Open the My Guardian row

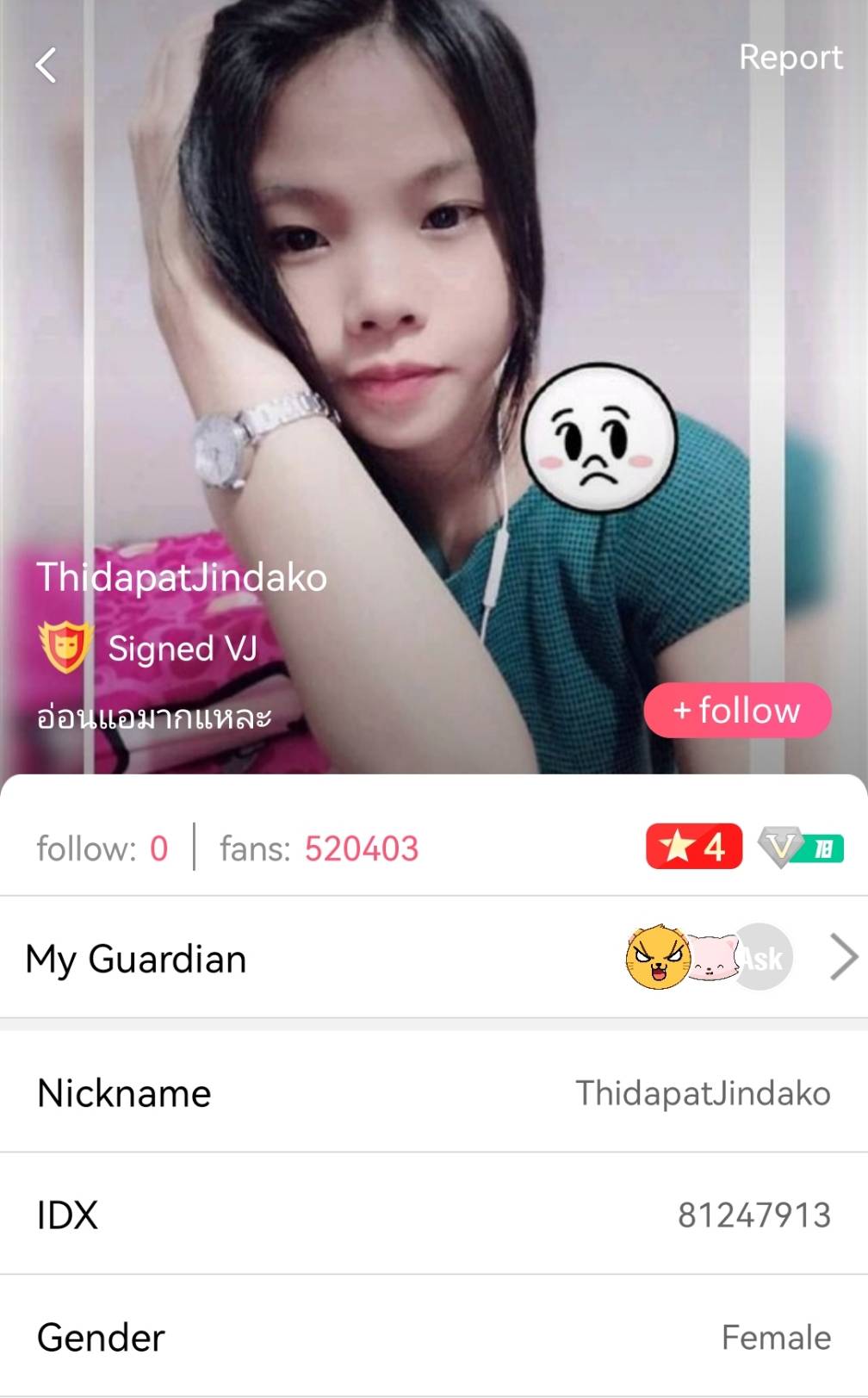point(434,958)
